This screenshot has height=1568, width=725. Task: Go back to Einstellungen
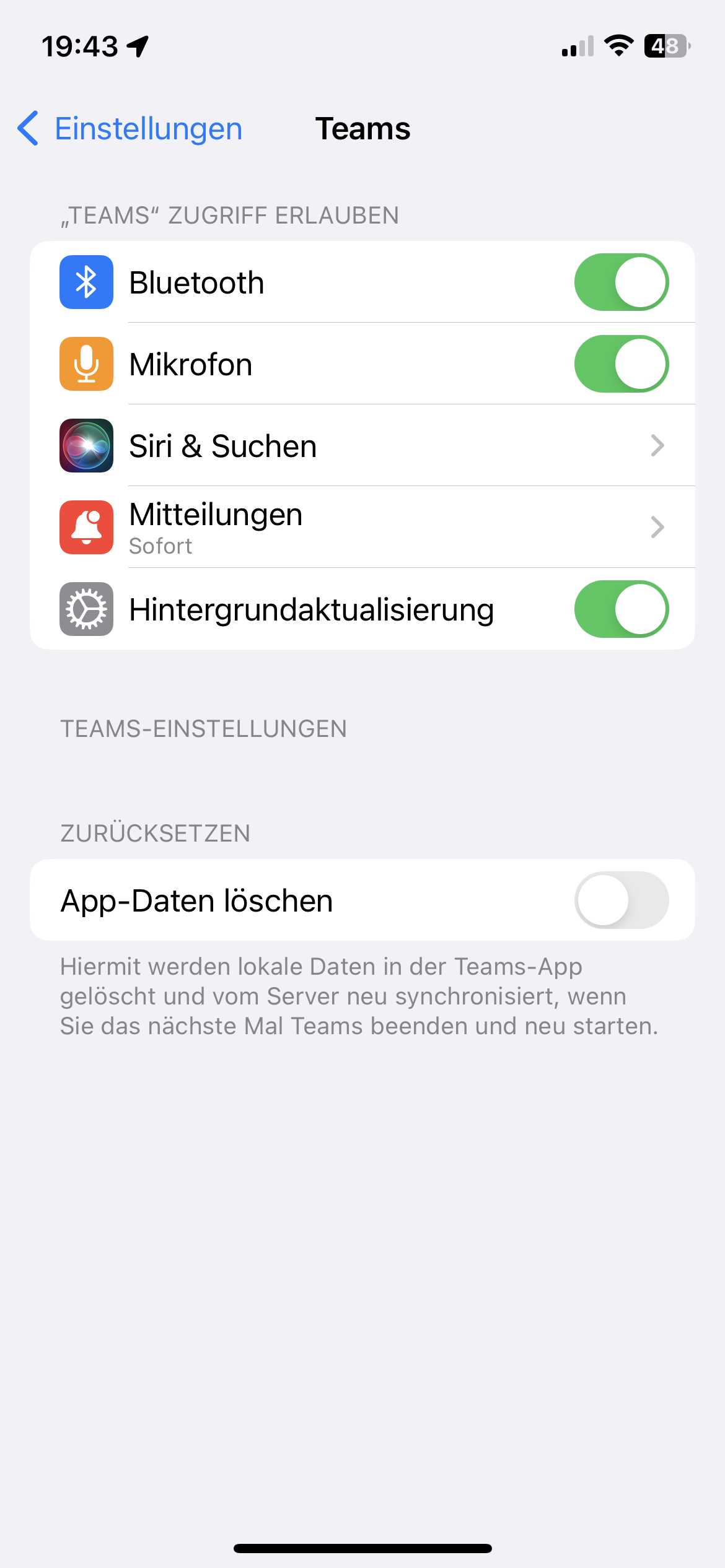tap(130, 129)
